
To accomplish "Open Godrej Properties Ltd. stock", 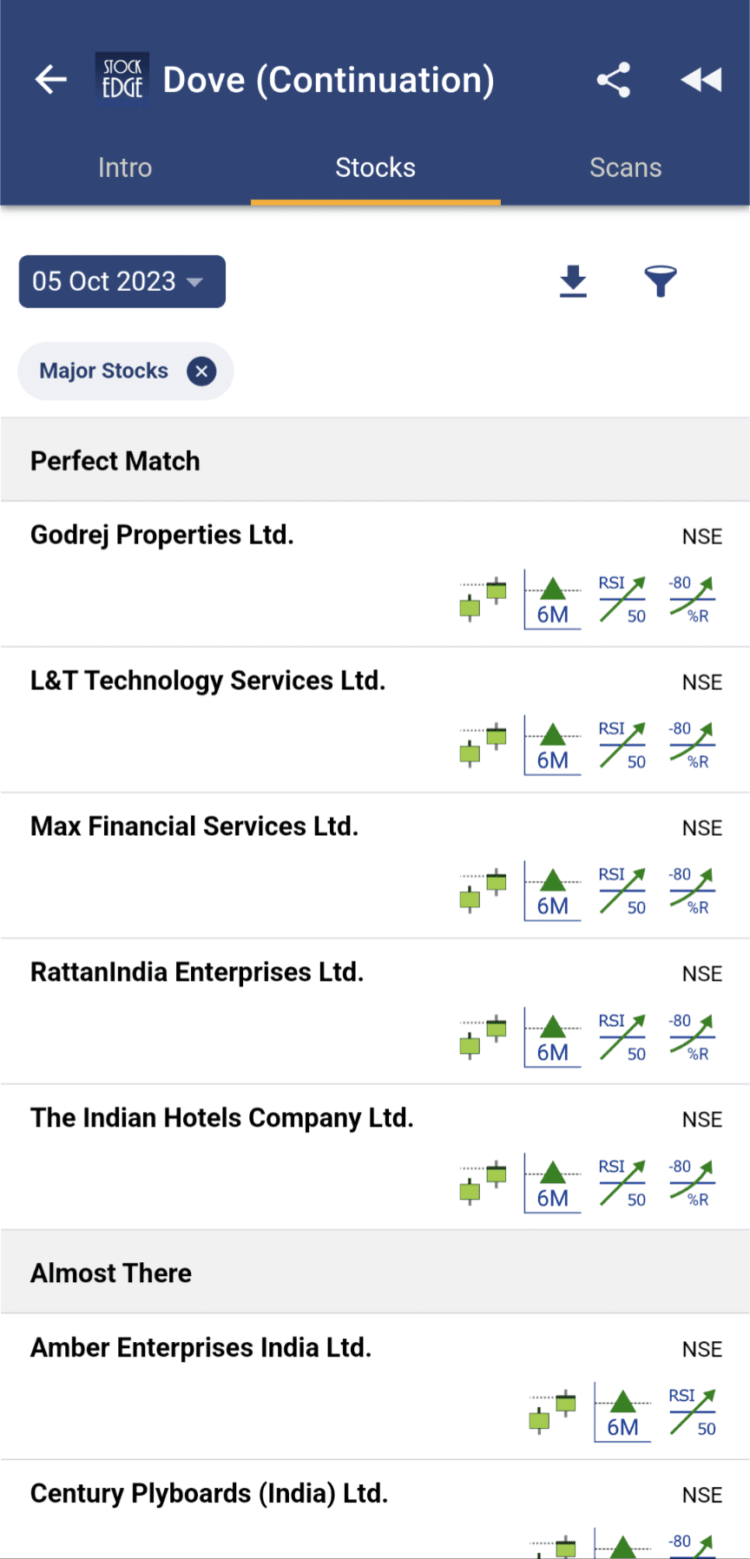I will (162, 535).
